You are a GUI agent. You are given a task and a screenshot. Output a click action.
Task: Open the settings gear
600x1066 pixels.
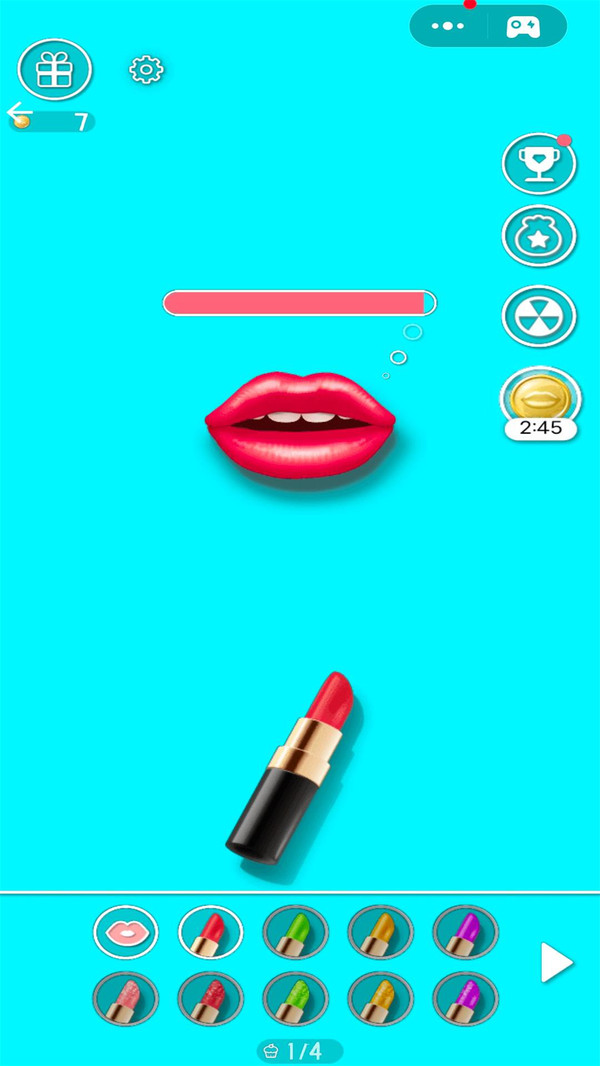147,70
